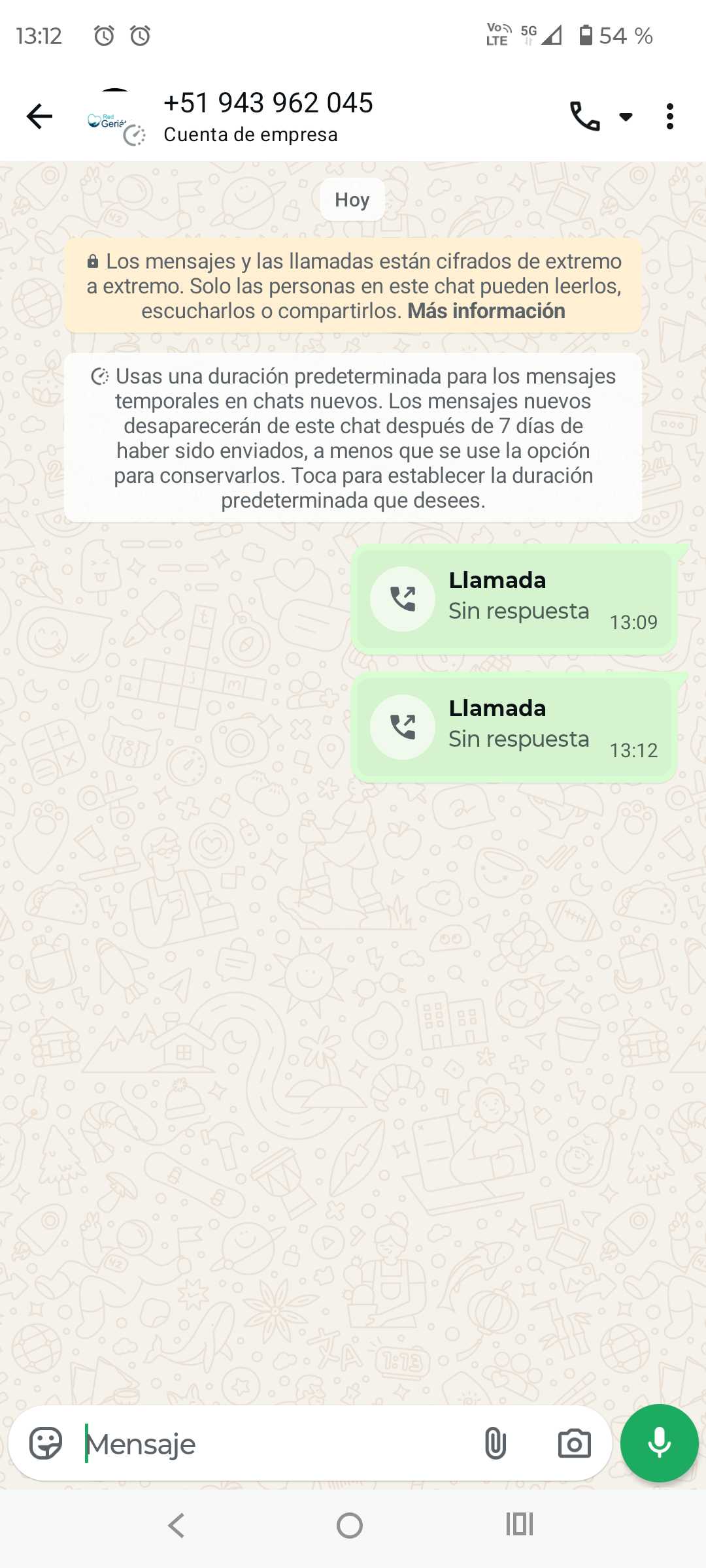Open the emoji and sticker picker

click(46, 1444)
